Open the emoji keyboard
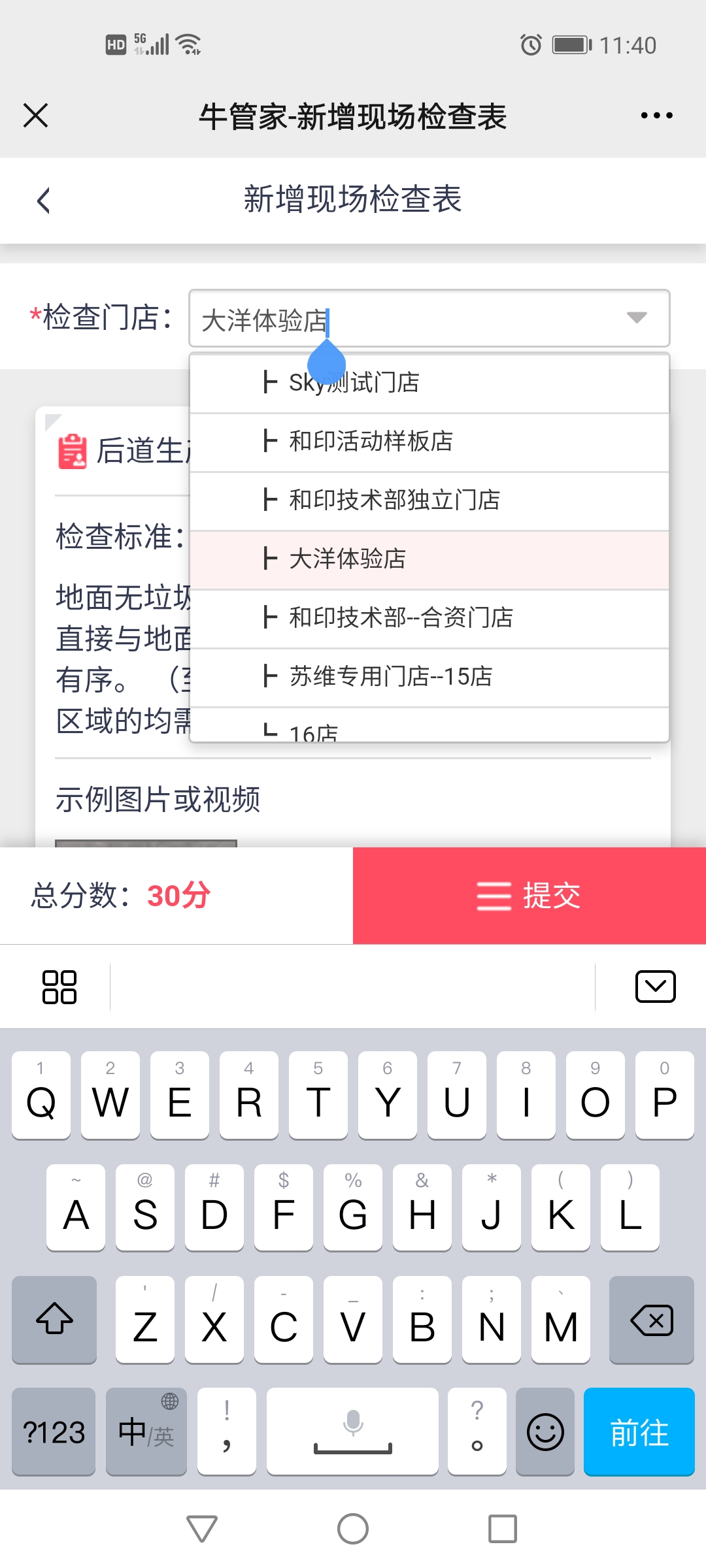The width and height of the screenshot is (706, 1568). (545, 1432)
